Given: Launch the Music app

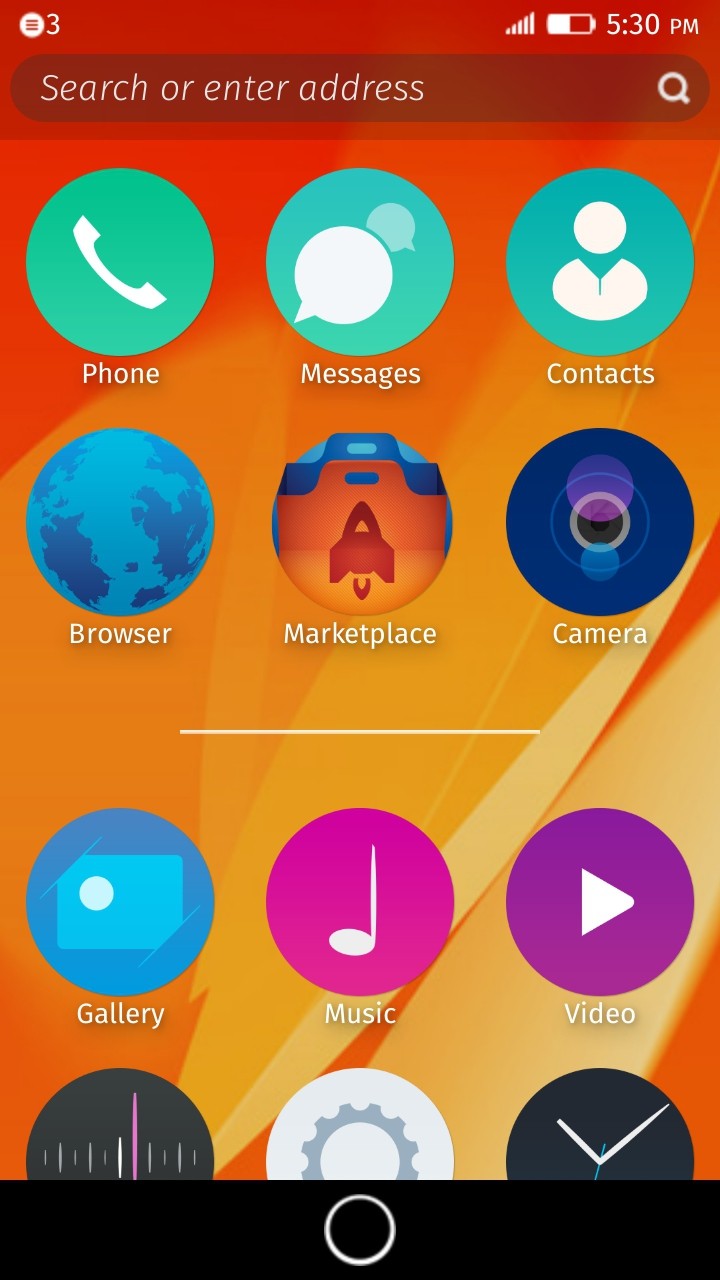Looking at the screenshot, I should [x=360, y=902].
